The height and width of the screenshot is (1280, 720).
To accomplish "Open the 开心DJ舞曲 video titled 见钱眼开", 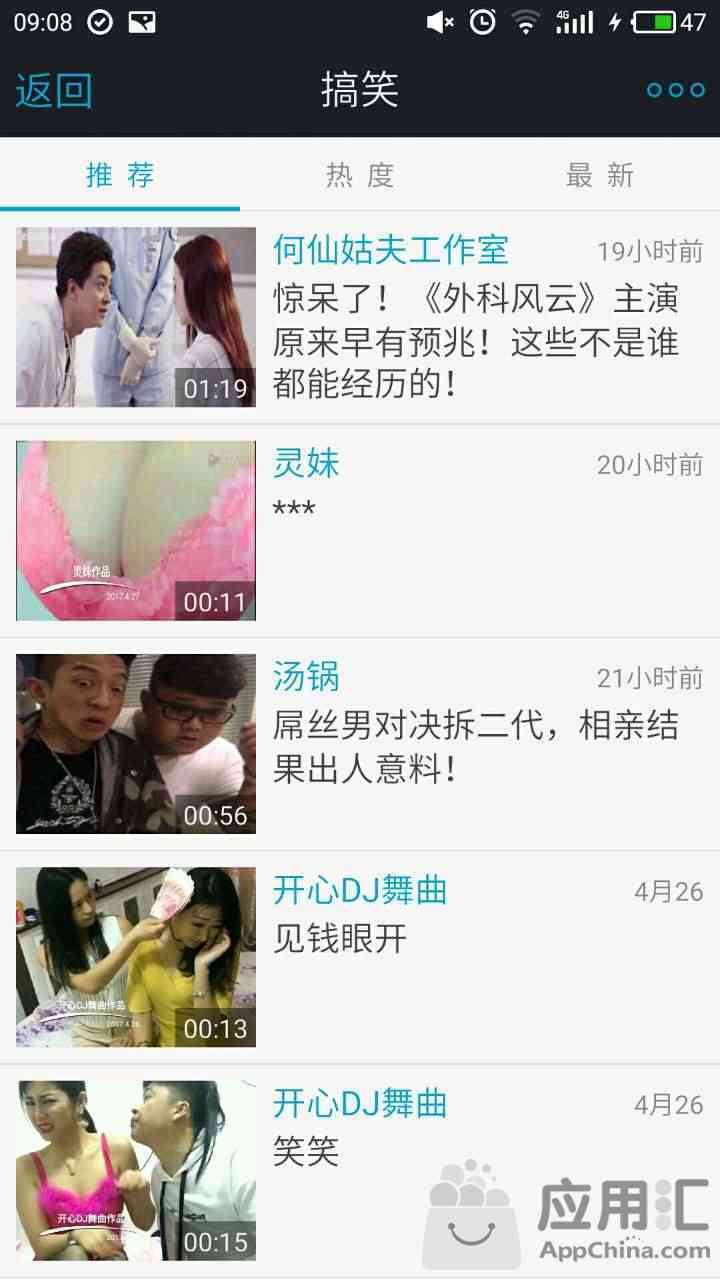I will tap(360, 957).
